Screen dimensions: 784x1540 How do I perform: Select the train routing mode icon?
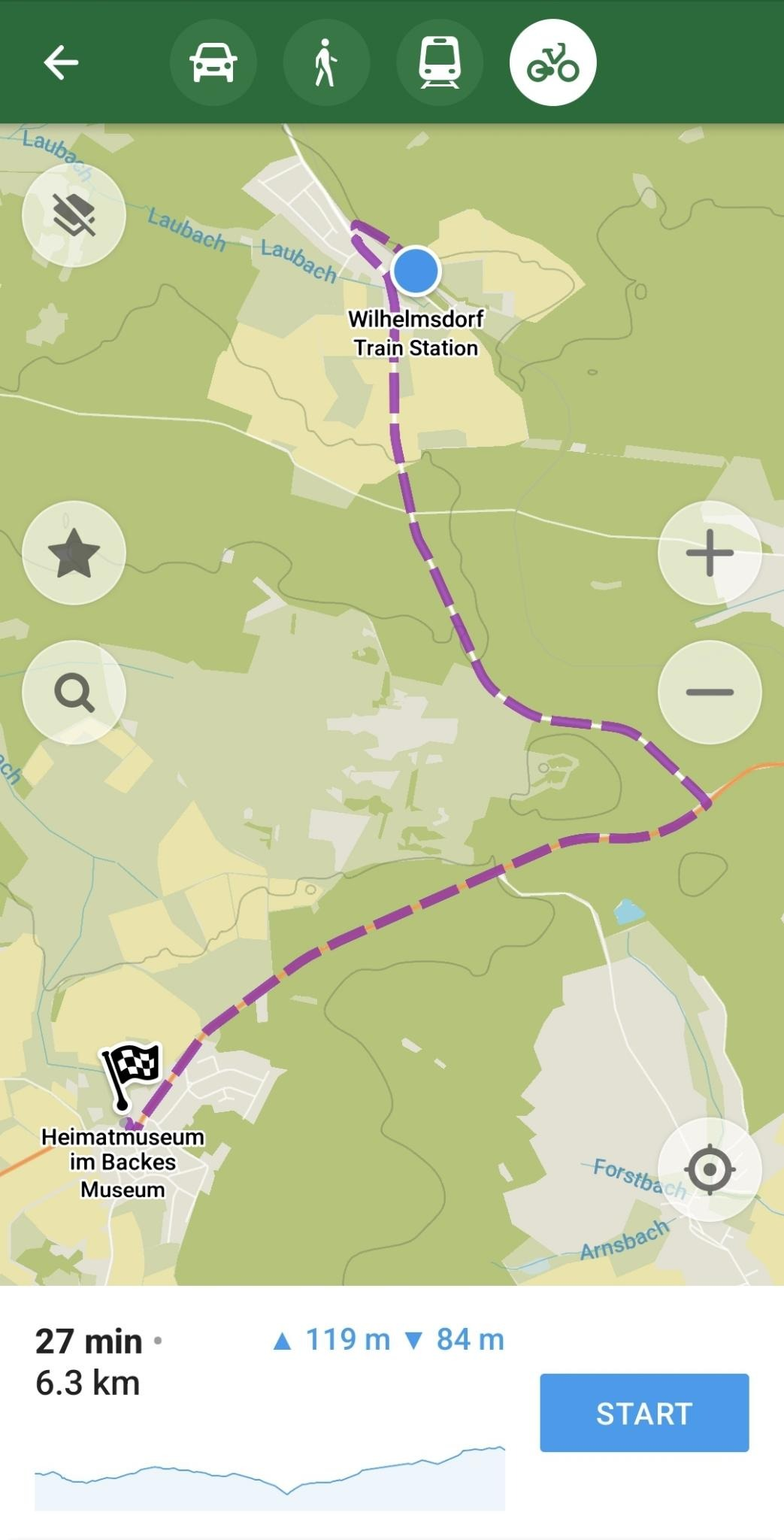[x=440, y=62]
